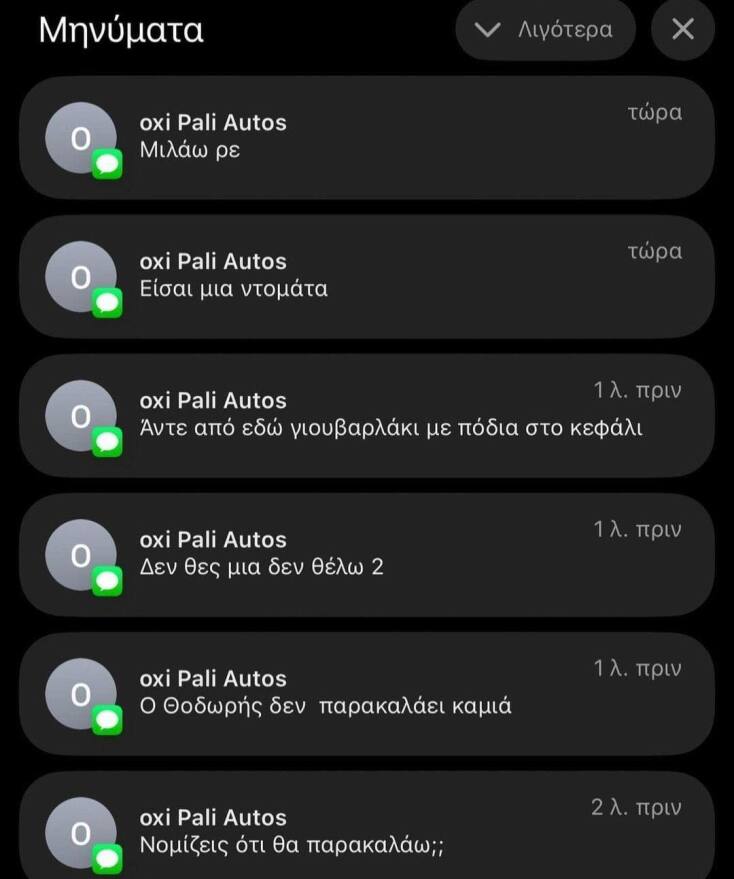Image resolution: width=734 pixels, height=879 pixels.
Task: Collapse the notification stack with the Λιγότερα button
Action: pyautogui.click(x=544, y=30)
